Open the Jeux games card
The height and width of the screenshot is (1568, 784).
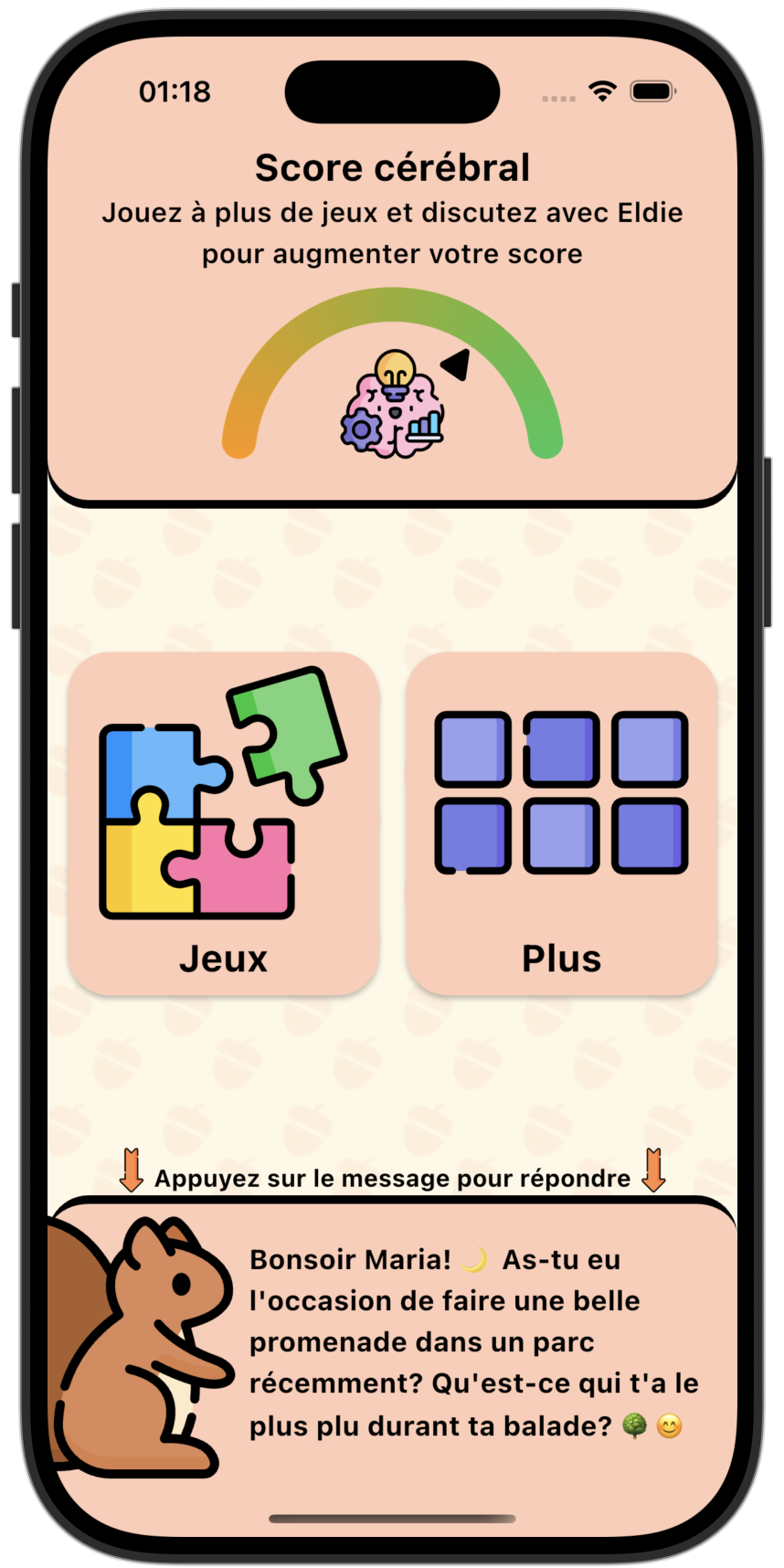[x=223, y=823]
